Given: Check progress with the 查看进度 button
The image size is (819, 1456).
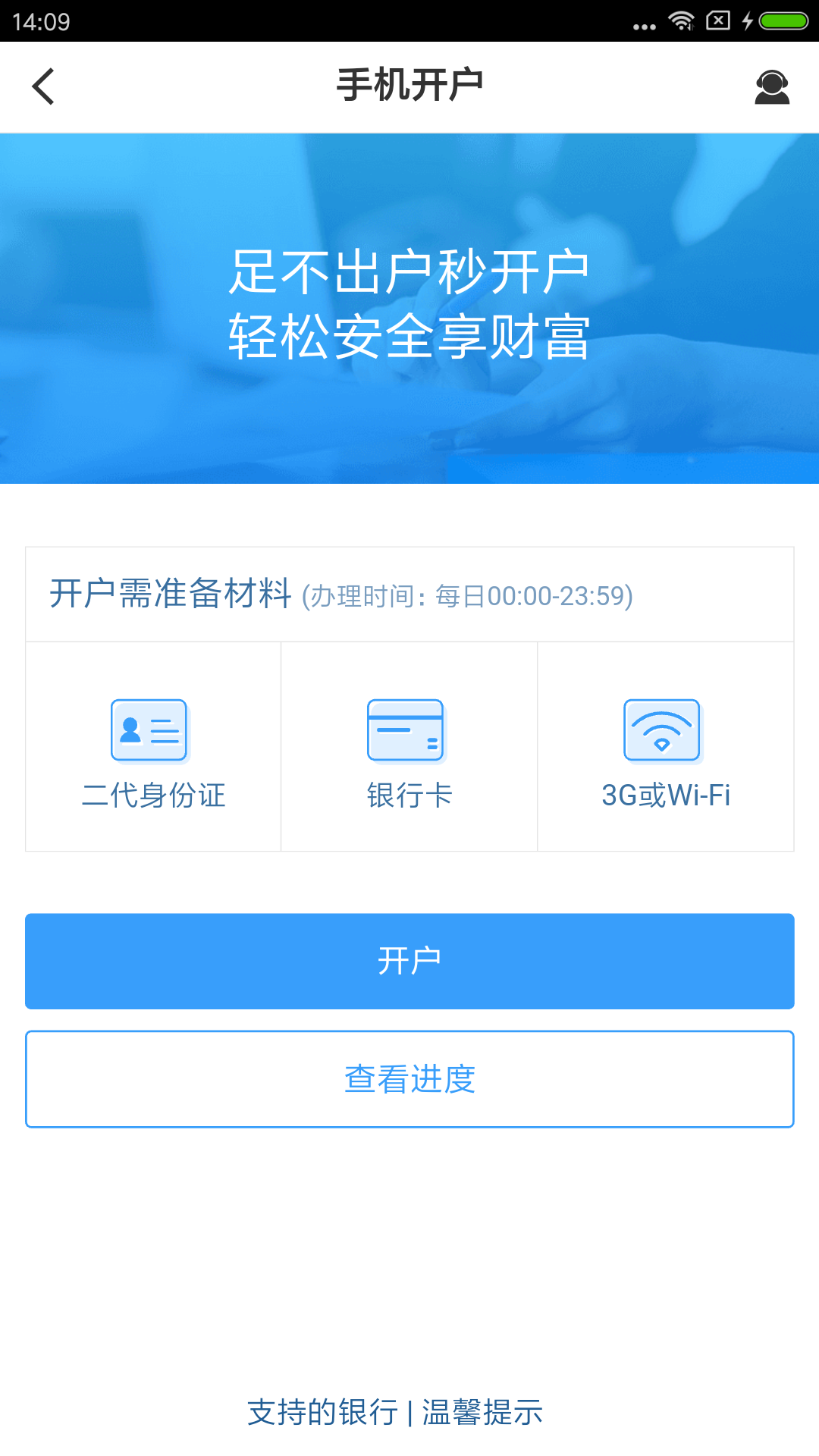Looking at the screenshot, I should [x=409, y=1078].
